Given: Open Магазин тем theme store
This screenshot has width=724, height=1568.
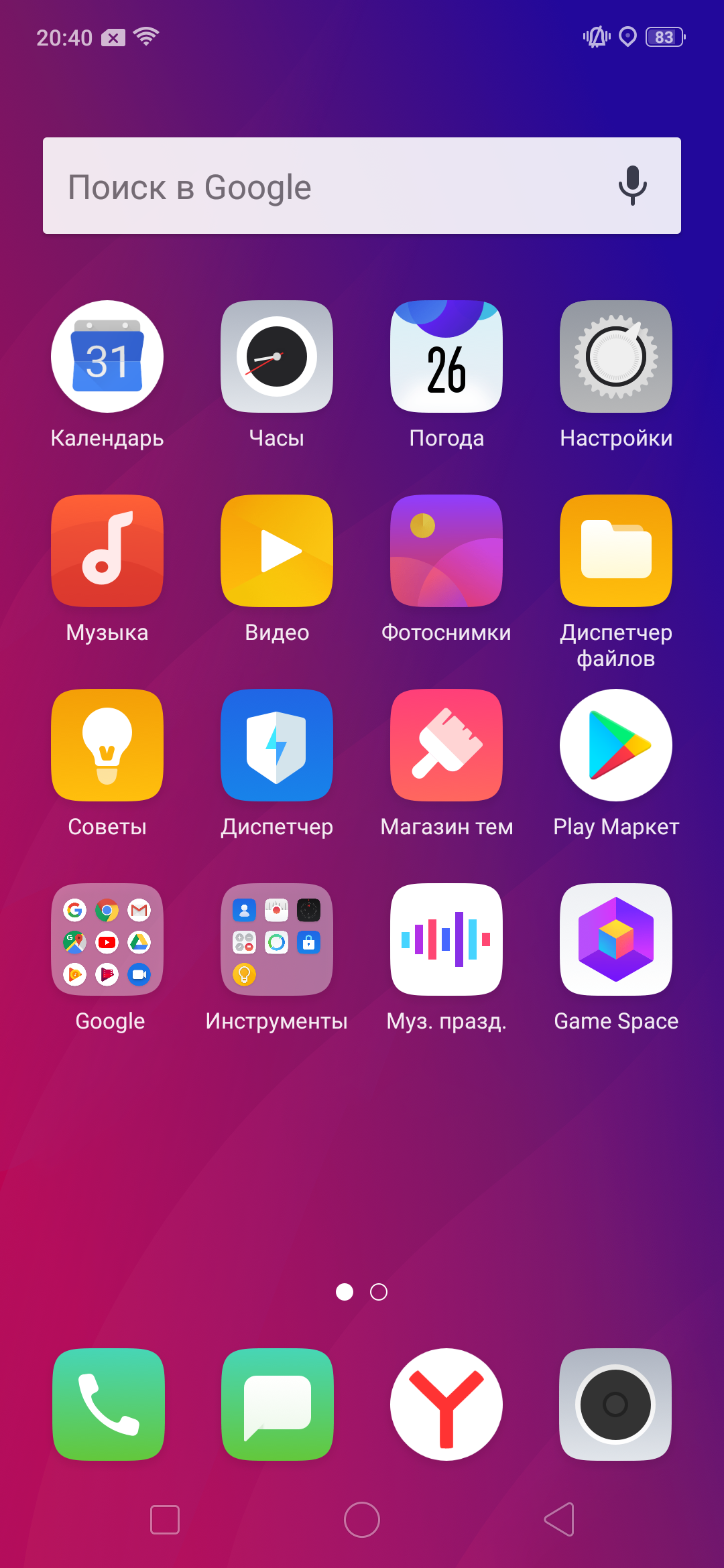Looking at the screenshot, I should pyautogui.click(x=446, y=745).
